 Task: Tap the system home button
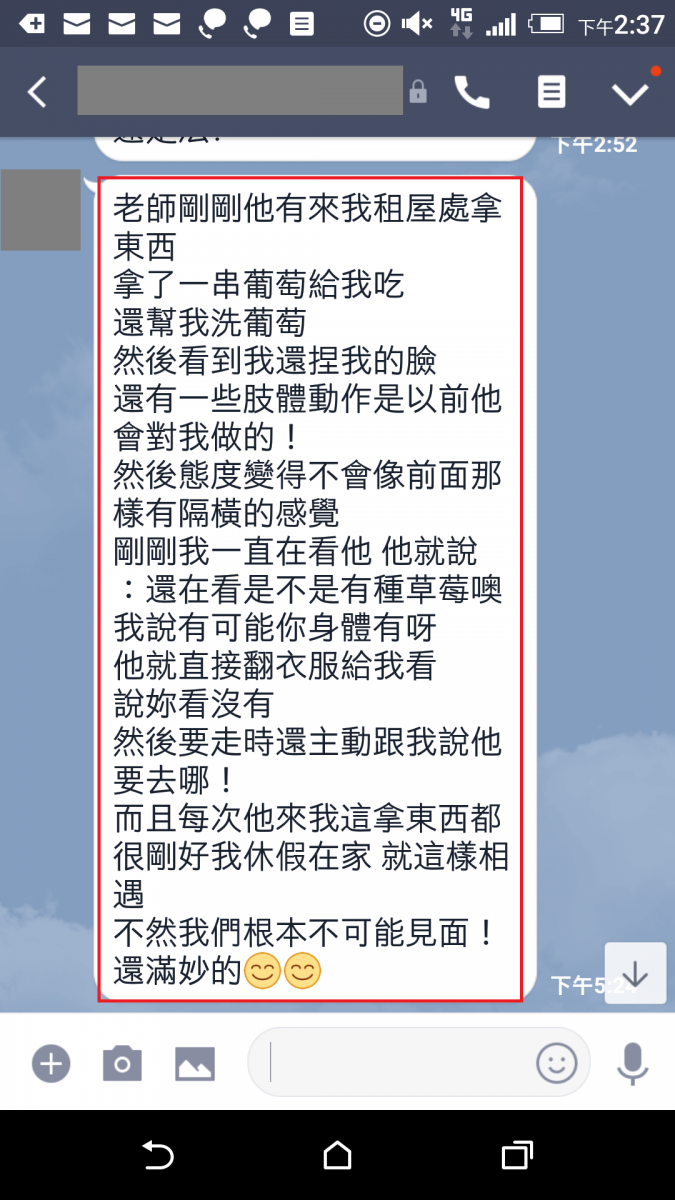(338, 1156)
